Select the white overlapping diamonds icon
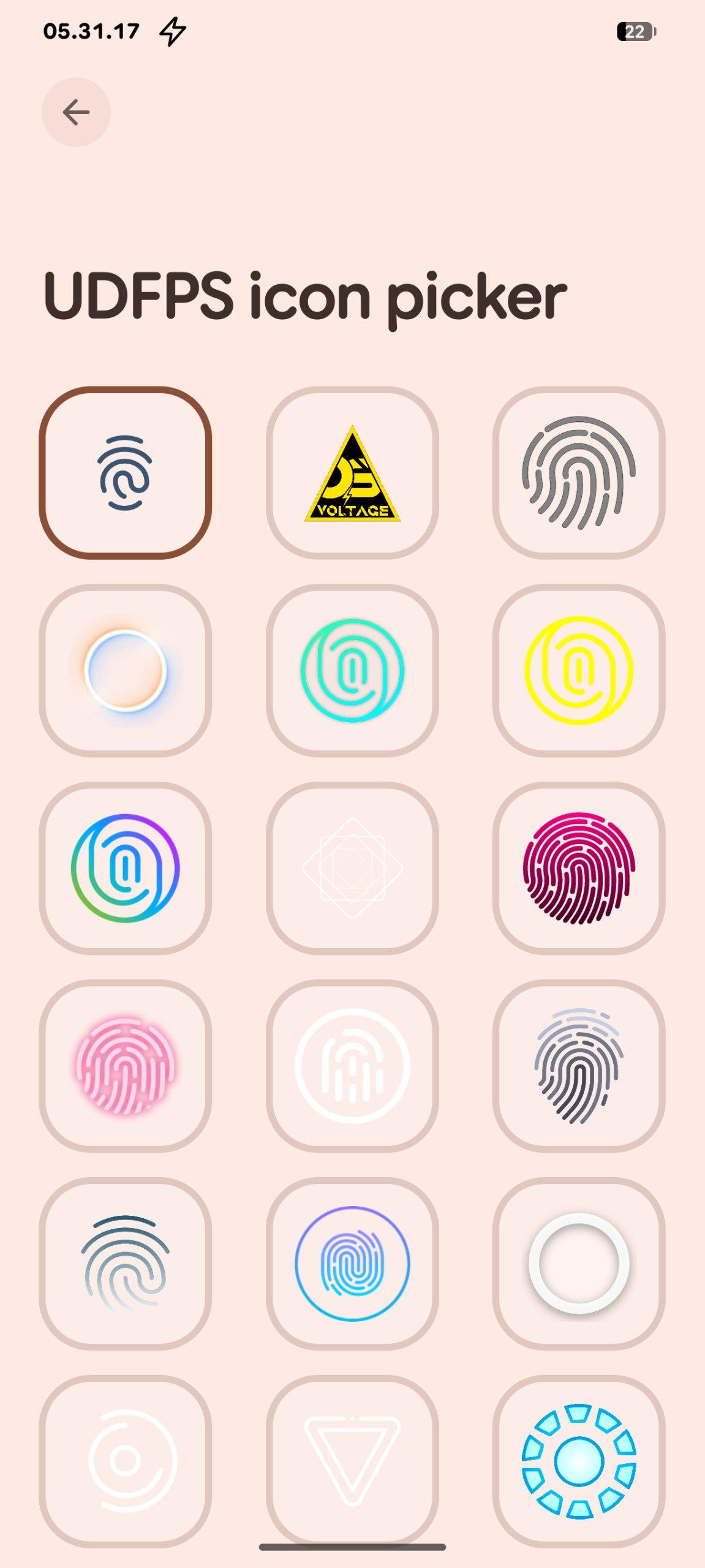 (x=352, y=869)
